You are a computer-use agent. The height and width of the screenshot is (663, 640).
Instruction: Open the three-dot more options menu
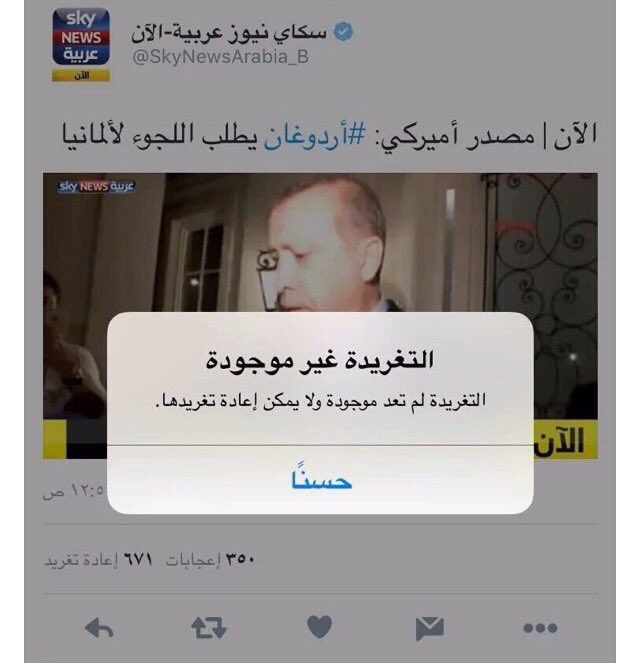(x=540, y=628)
